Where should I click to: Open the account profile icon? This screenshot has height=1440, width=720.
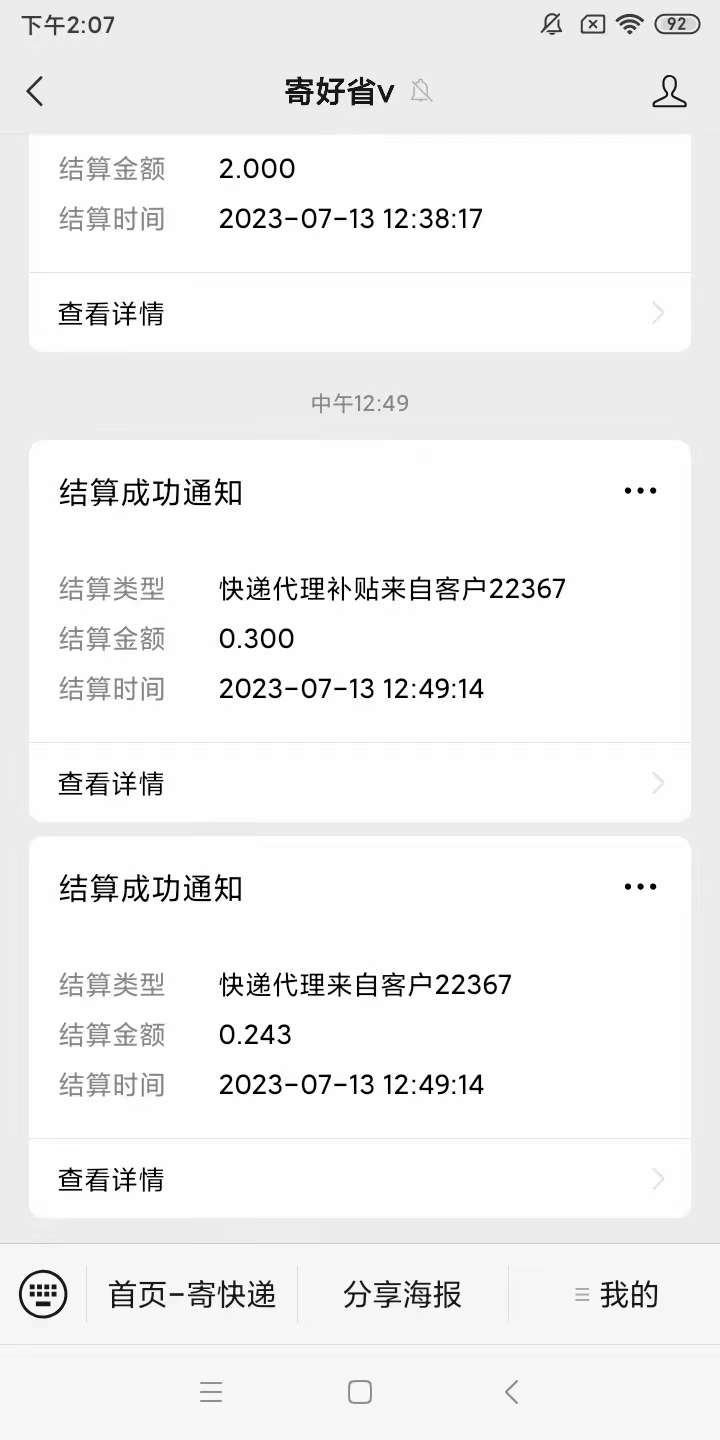pos(669,92)
